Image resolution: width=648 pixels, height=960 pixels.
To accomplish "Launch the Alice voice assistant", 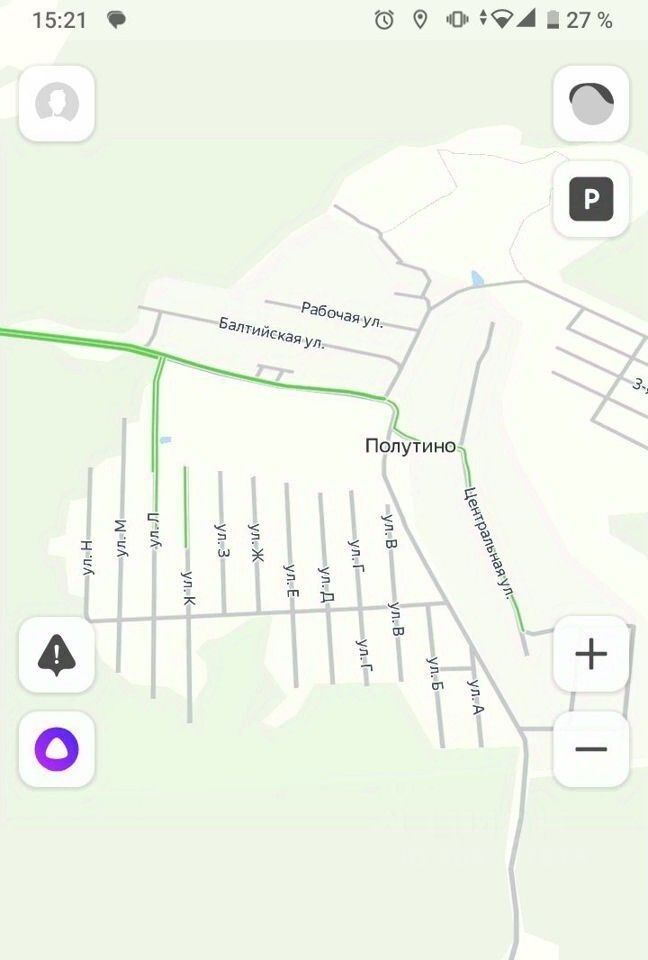I will [x=57, y=749].
